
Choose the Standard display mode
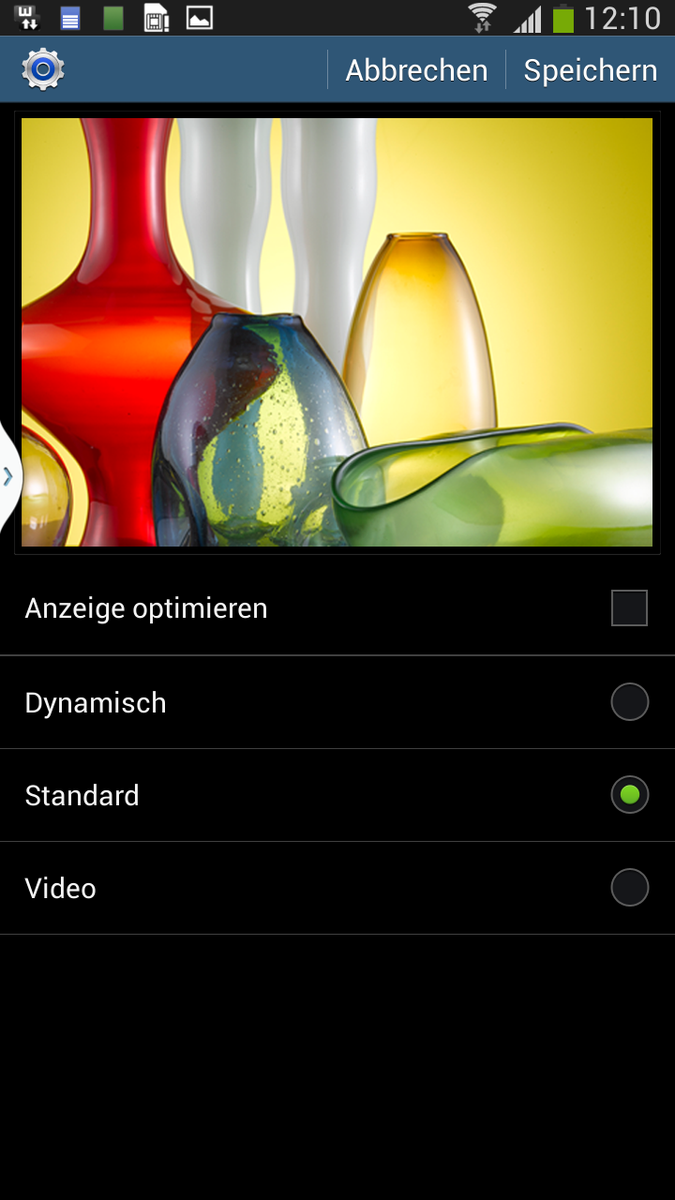[629, 795]
